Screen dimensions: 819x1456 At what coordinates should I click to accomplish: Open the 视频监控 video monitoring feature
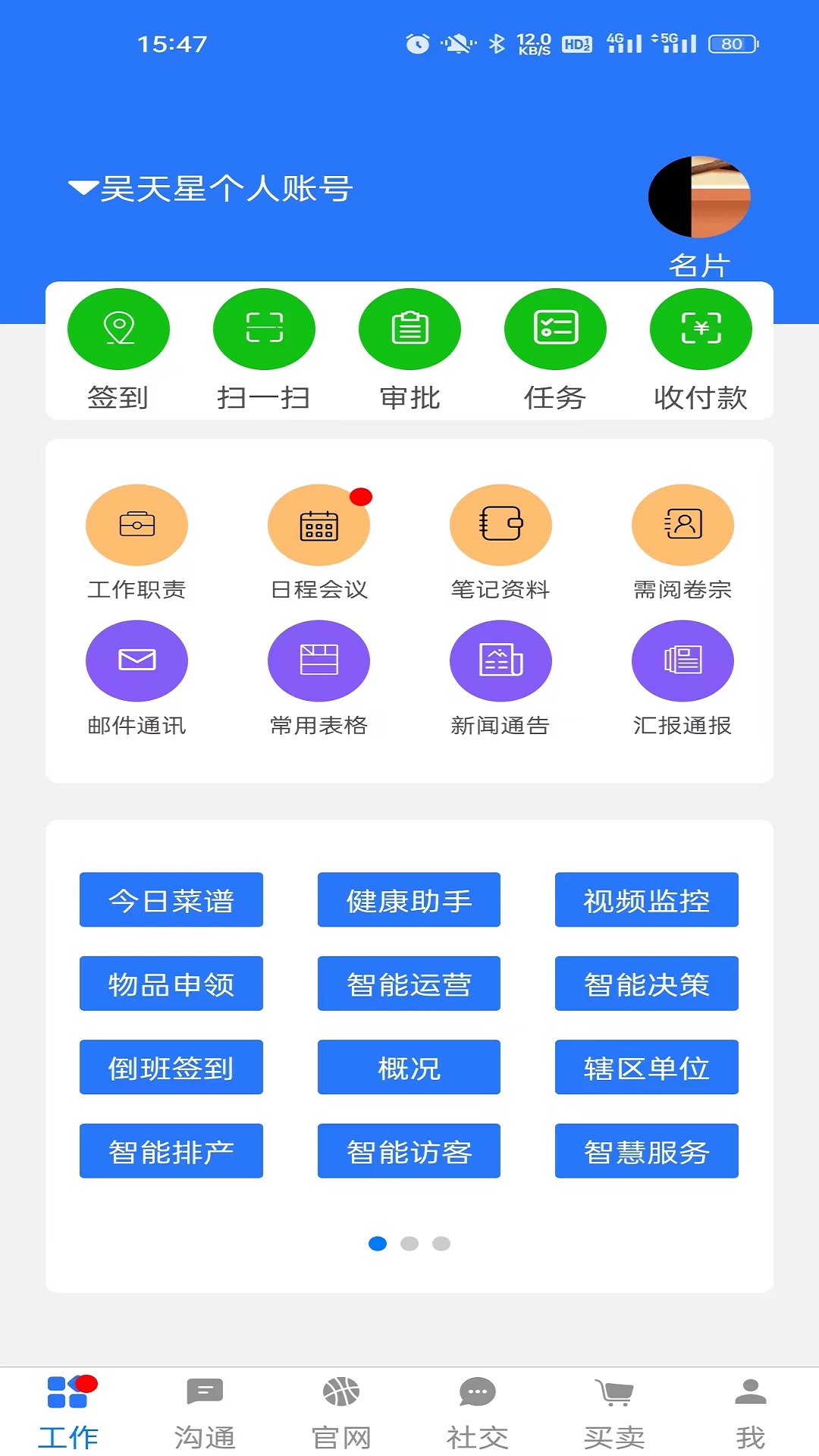coord(646,900)
